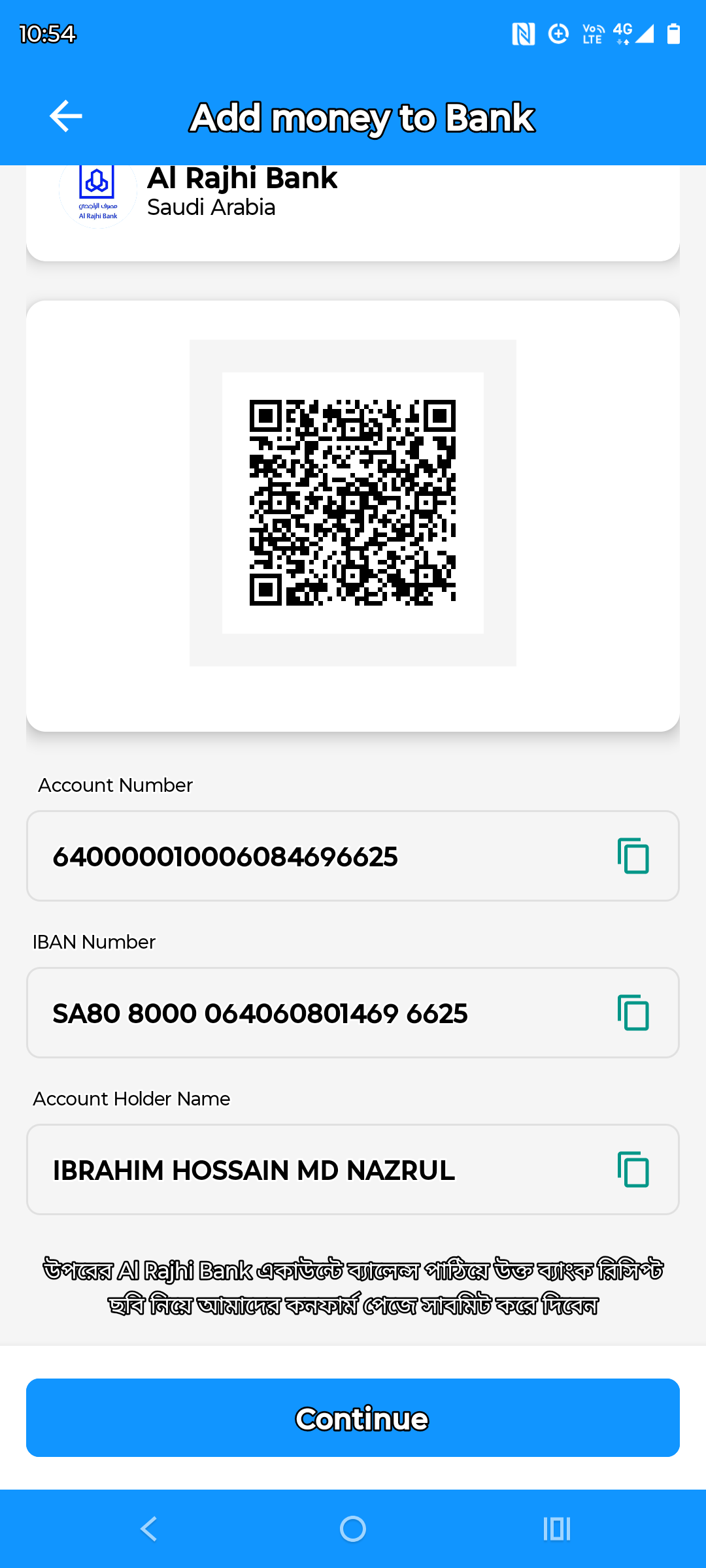Tap the Continue button
The width and height of the screenshot is (706, 1568).
[x=353, y=1418]
